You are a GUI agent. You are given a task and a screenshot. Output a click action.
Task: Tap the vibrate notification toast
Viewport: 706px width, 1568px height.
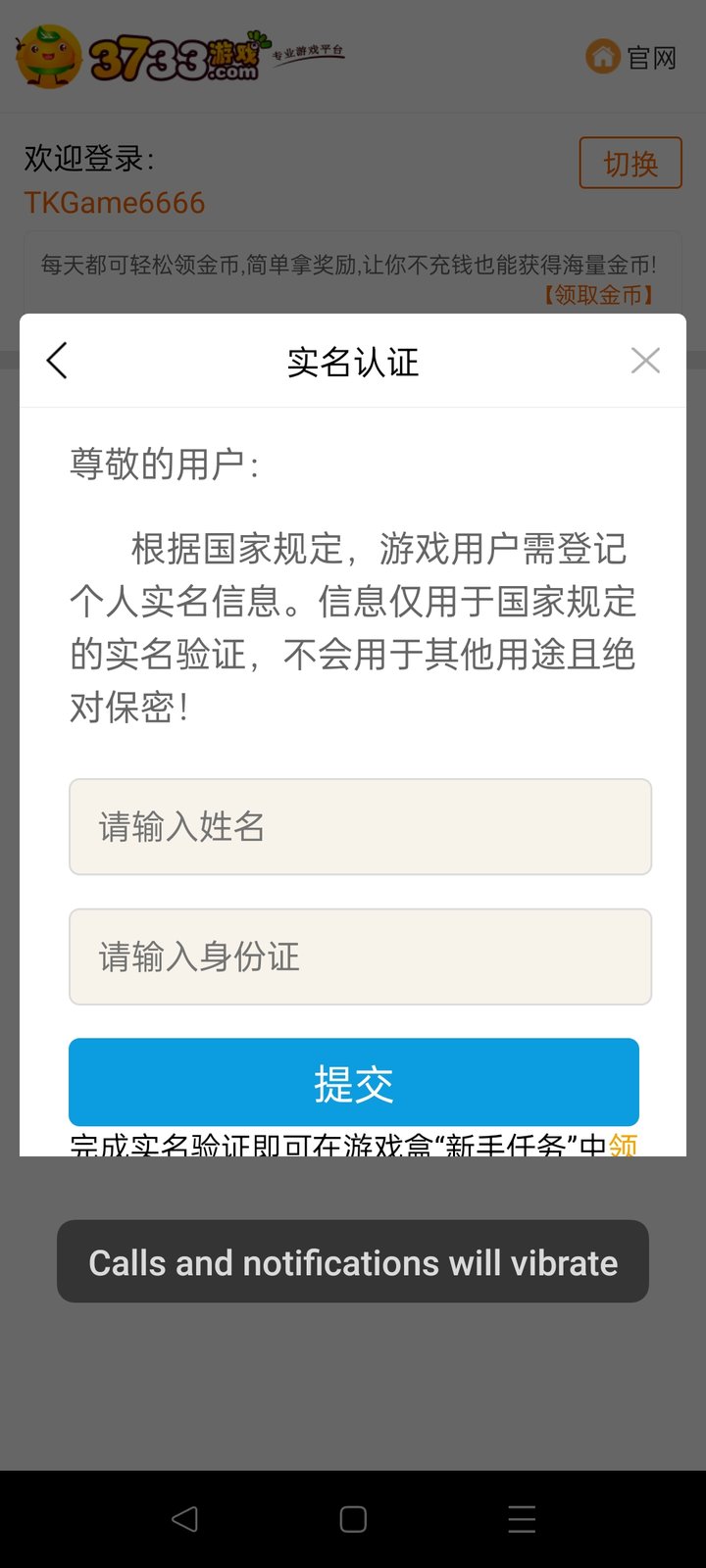click(353, 1261)
